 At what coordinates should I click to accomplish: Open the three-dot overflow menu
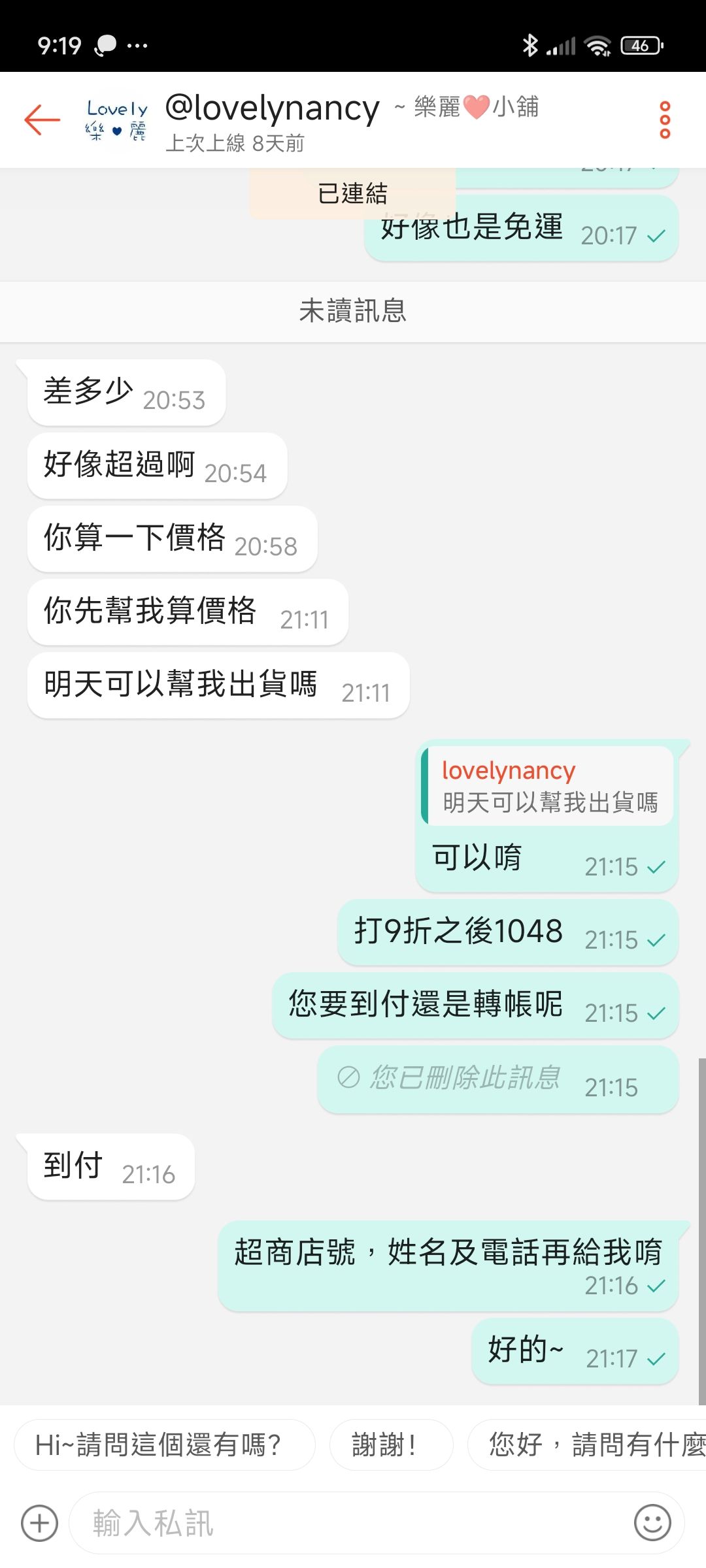coord(665,120)
